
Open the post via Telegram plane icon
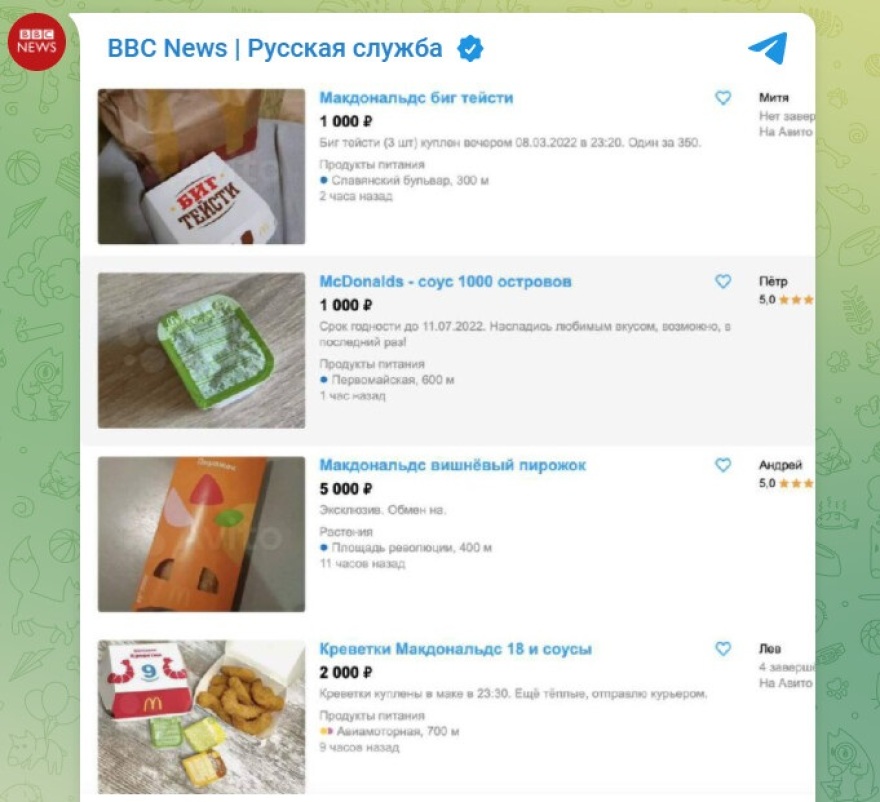767,47
